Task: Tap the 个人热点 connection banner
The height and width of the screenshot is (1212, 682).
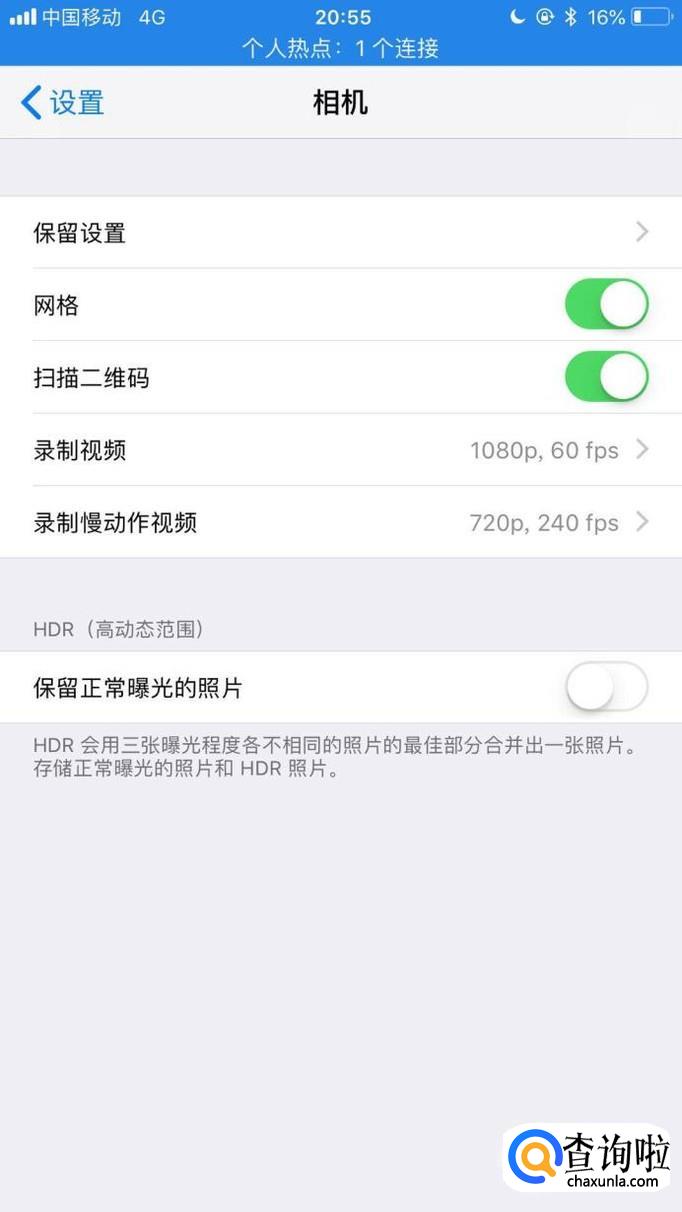Action: tap(340, 48)
